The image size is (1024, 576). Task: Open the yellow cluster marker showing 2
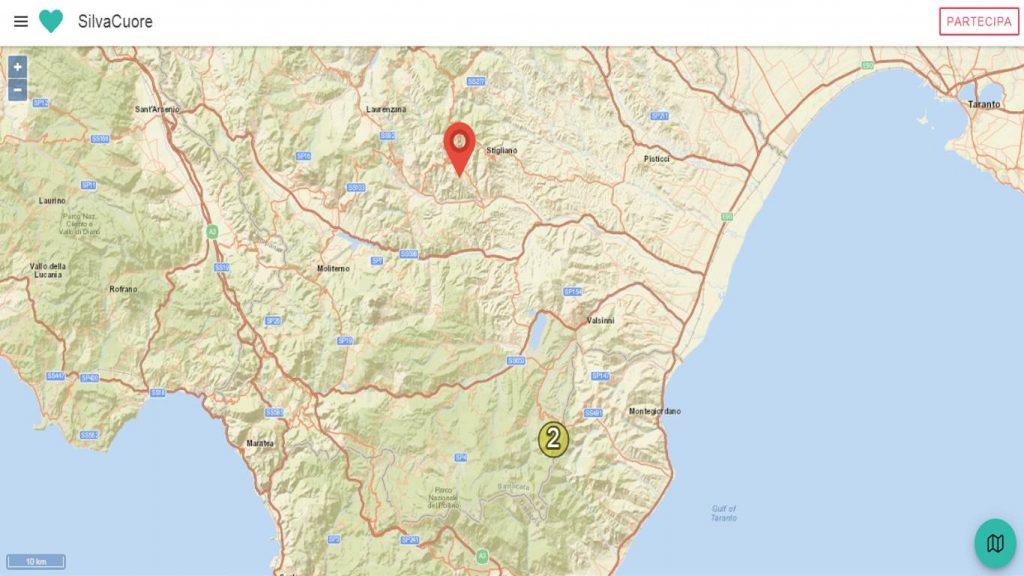pyautogui.click(x=553, y=438)
